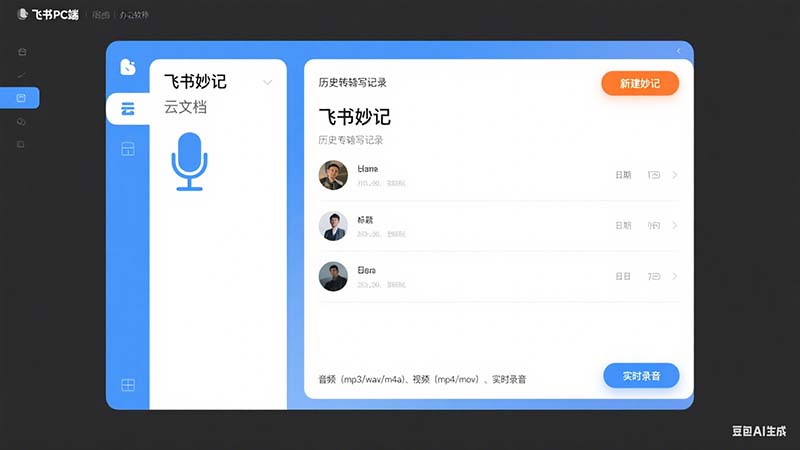The image size is (800, 450).
Task: Open the Elame transcription record
Action: tap(497, 175)
